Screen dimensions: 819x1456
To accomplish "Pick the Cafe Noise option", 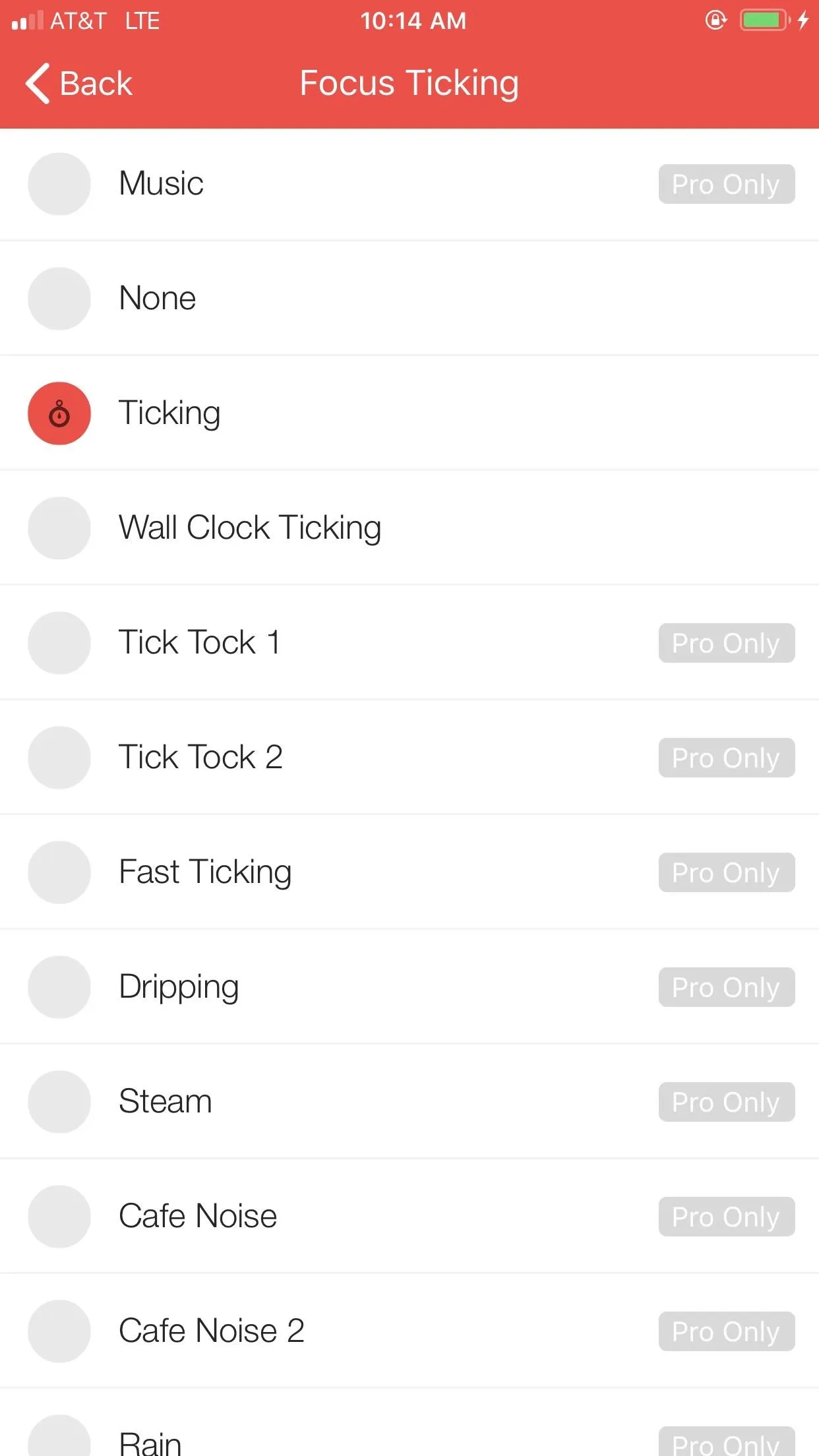I will point(409,1216).
